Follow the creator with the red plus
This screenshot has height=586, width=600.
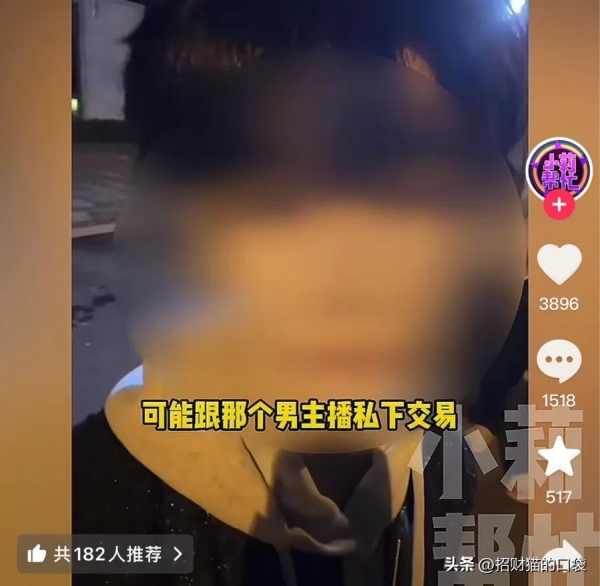point(558,206)
